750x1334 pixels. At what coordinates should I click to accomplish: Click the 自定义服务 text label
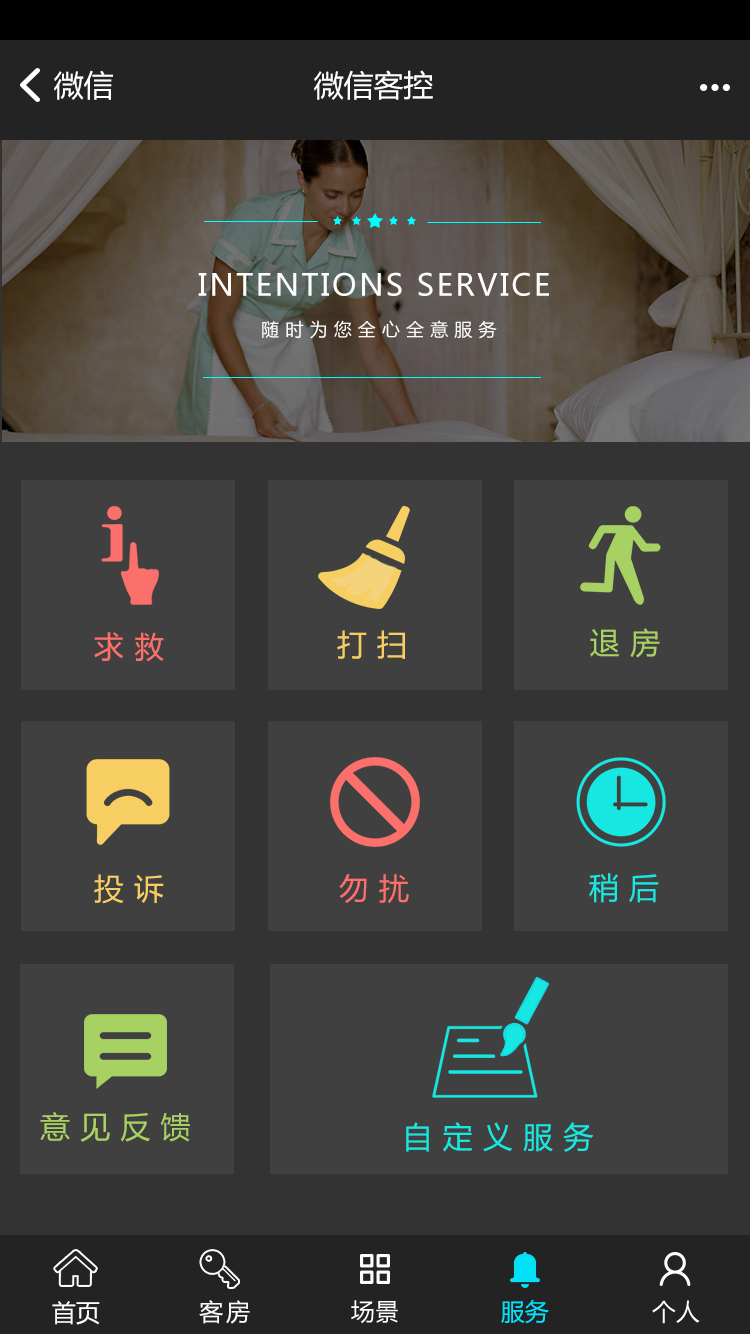coord(498,1137)
